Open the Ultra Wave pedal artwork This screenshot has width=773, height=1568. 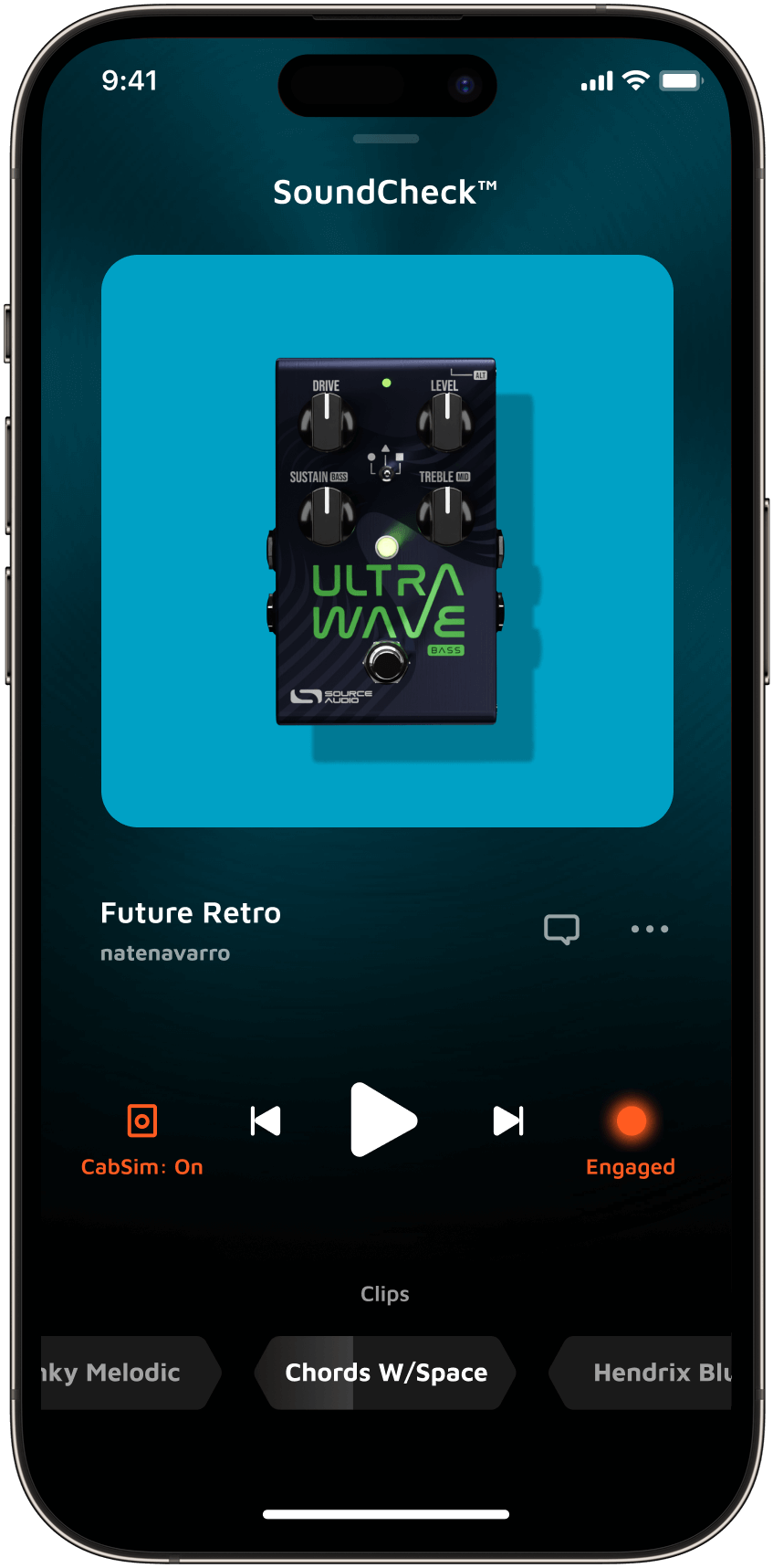point(387,541)
